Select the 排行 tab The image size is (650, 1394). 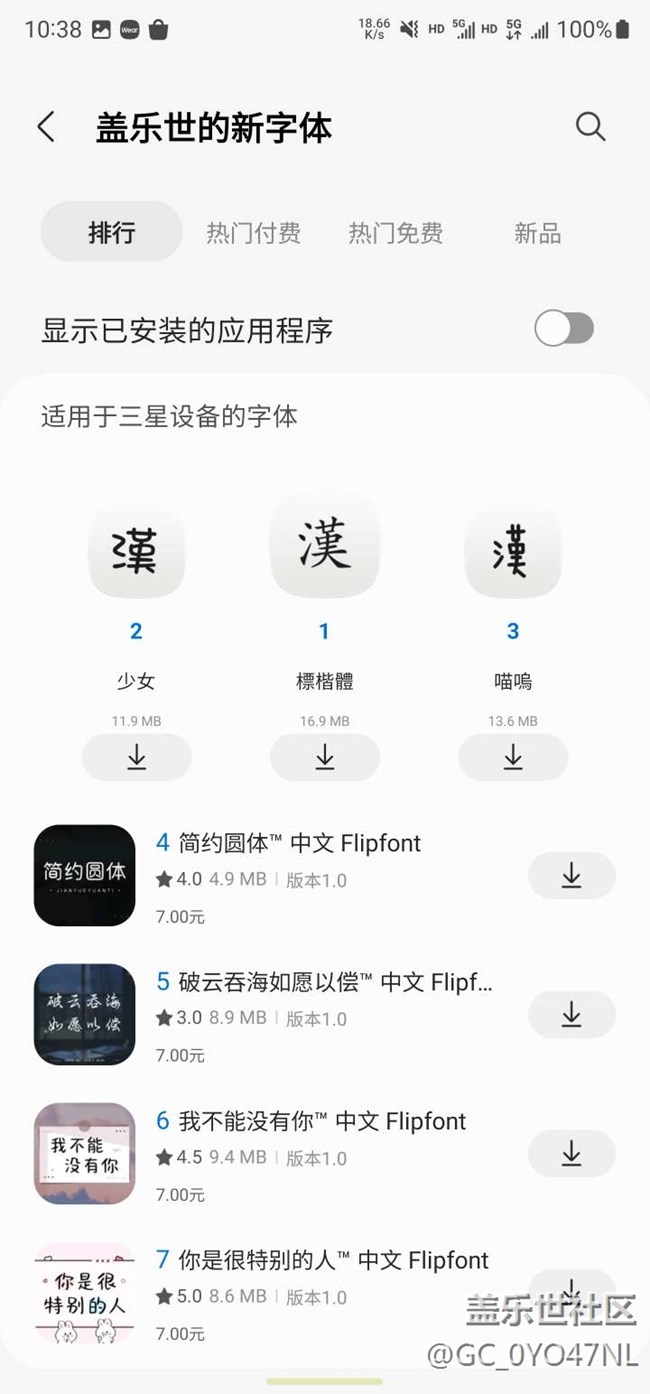(111, 233)
